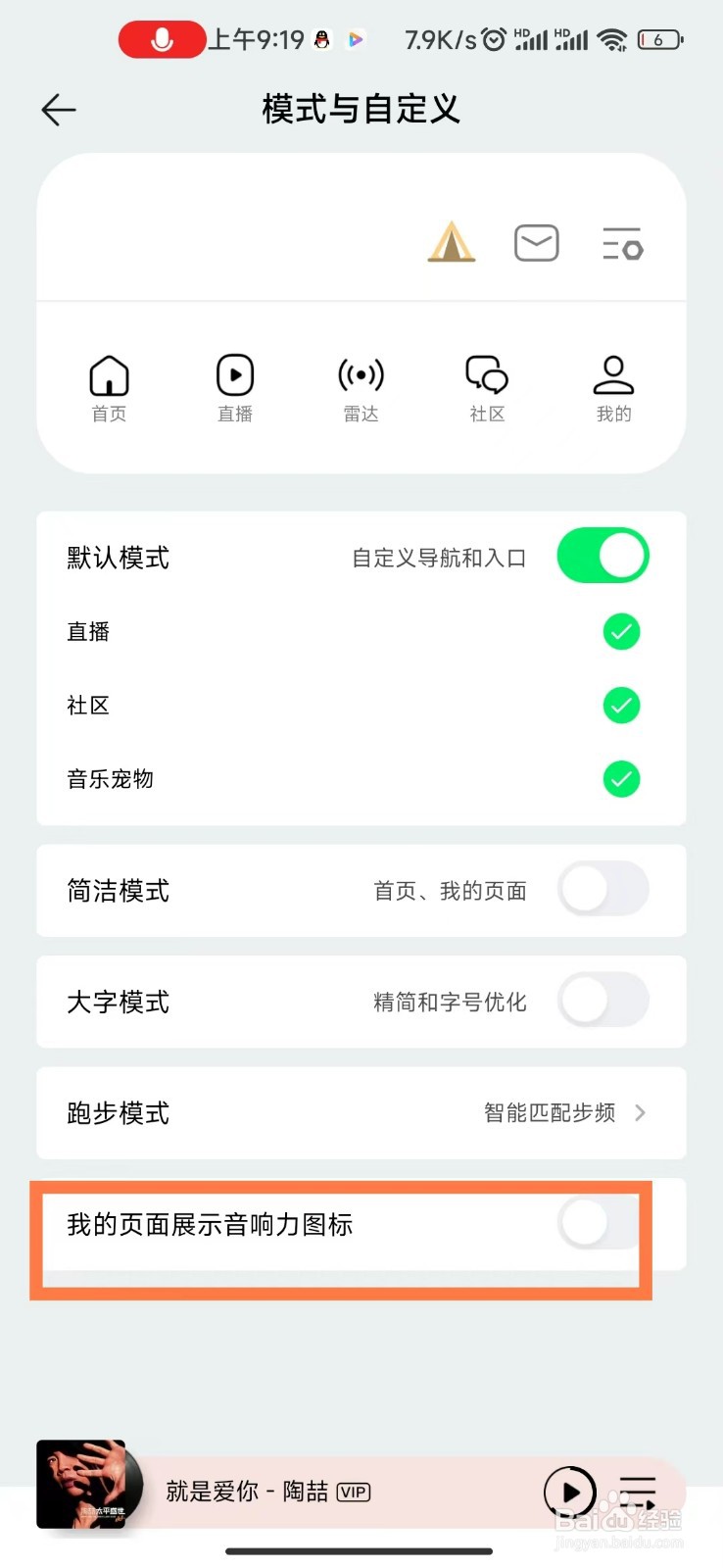Image resolution: width=723 pixels, height=1568 pixels.
Task: Uncheck 音乐宠物 in default mode list
Action: pos(621,779)
